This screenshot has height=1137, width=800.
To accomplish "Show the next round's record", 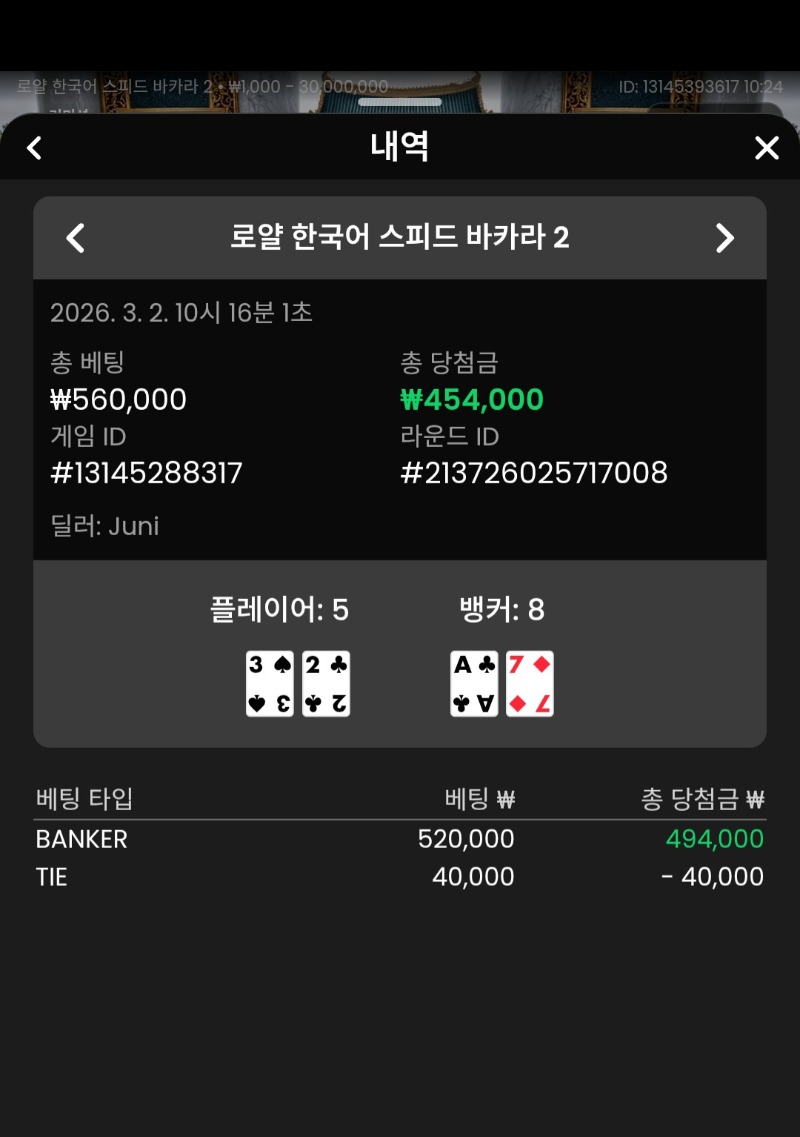I will tap(725, 238).
